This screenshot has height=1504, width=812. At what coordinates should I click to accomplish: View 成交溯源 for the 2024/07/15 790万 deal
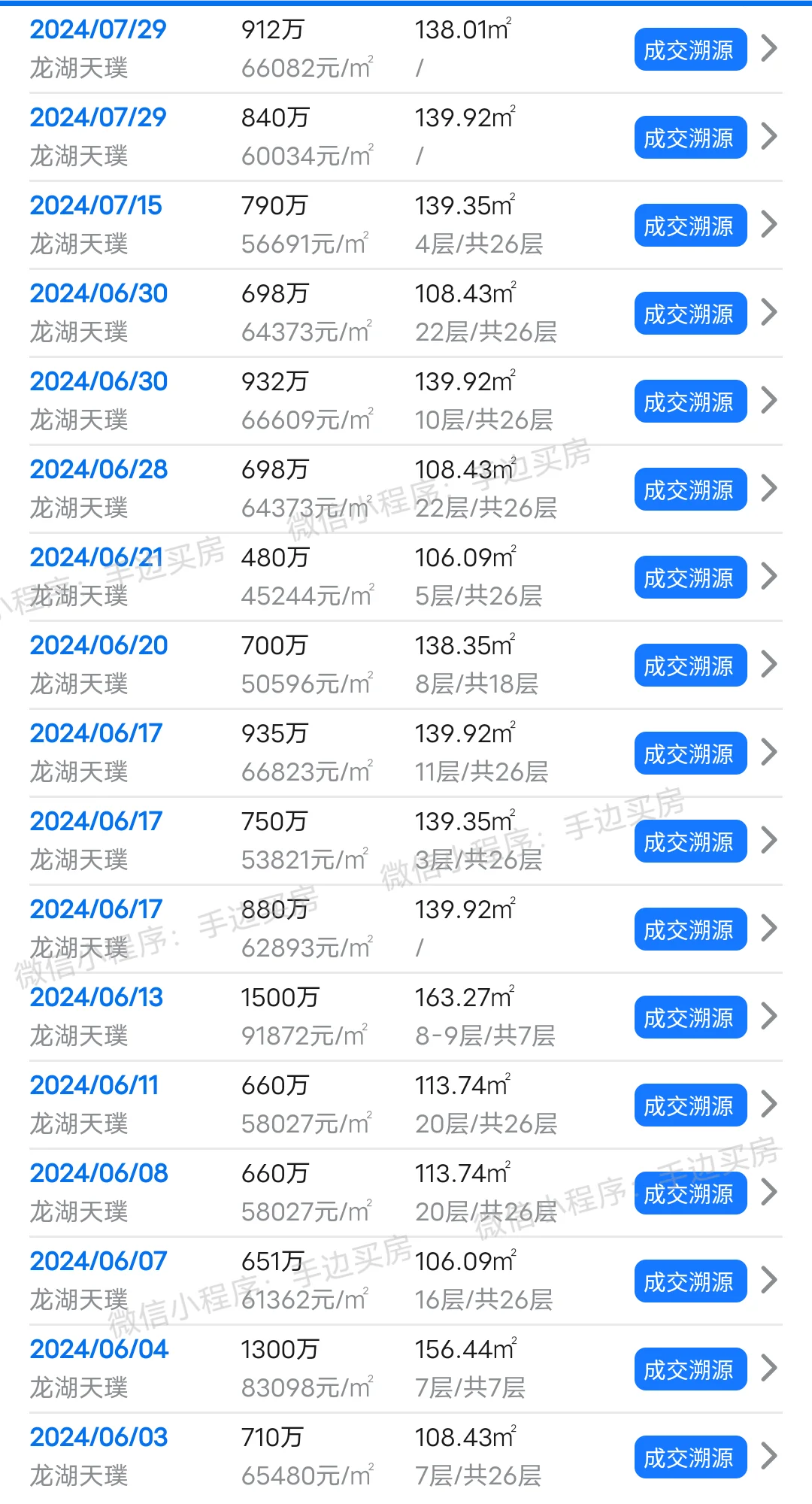[x=690, y=226]
